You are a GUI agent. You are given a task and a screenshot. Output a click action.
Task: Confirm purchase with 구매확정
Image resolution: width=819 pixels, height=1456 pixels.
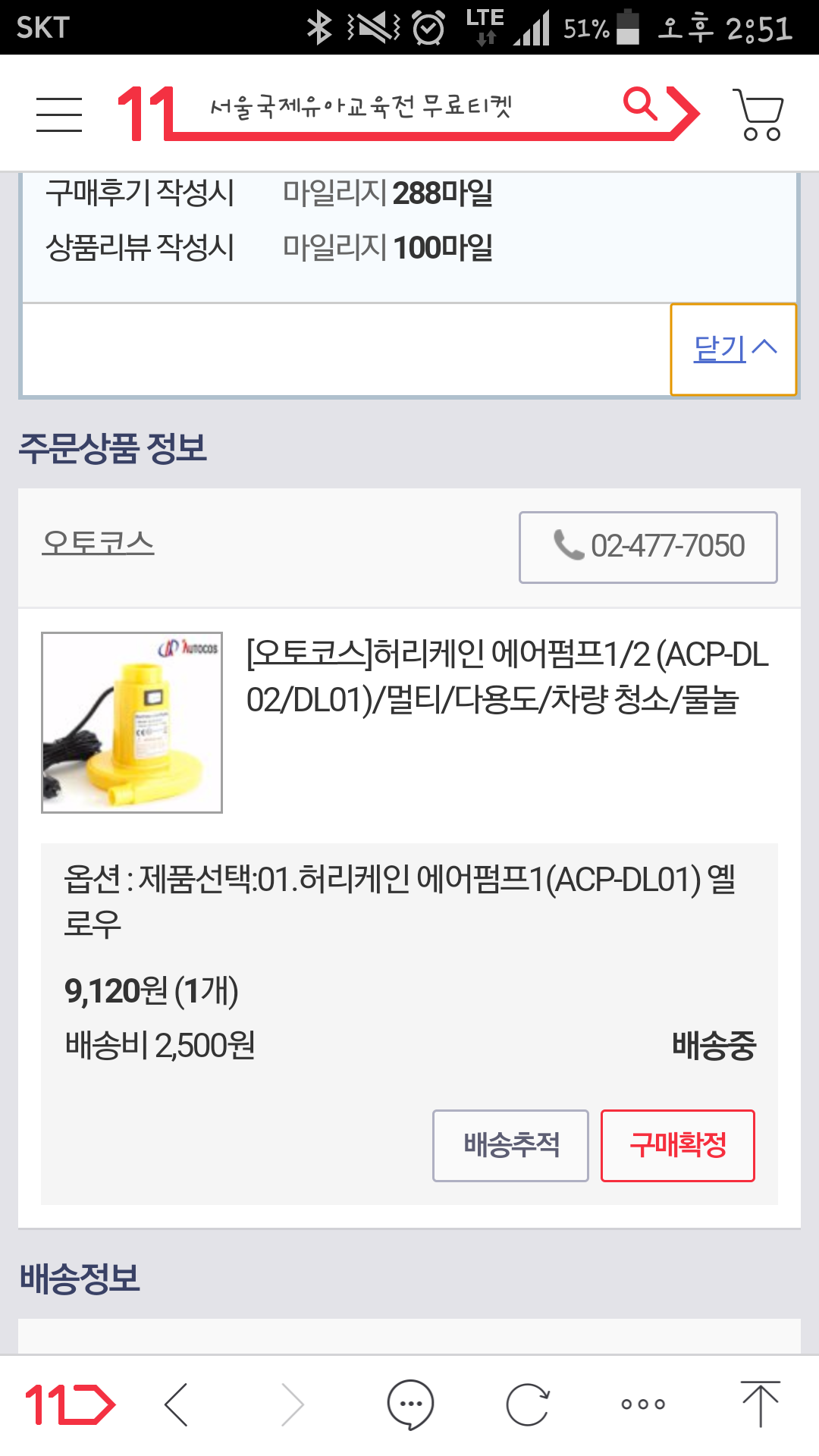point(678,1145)
